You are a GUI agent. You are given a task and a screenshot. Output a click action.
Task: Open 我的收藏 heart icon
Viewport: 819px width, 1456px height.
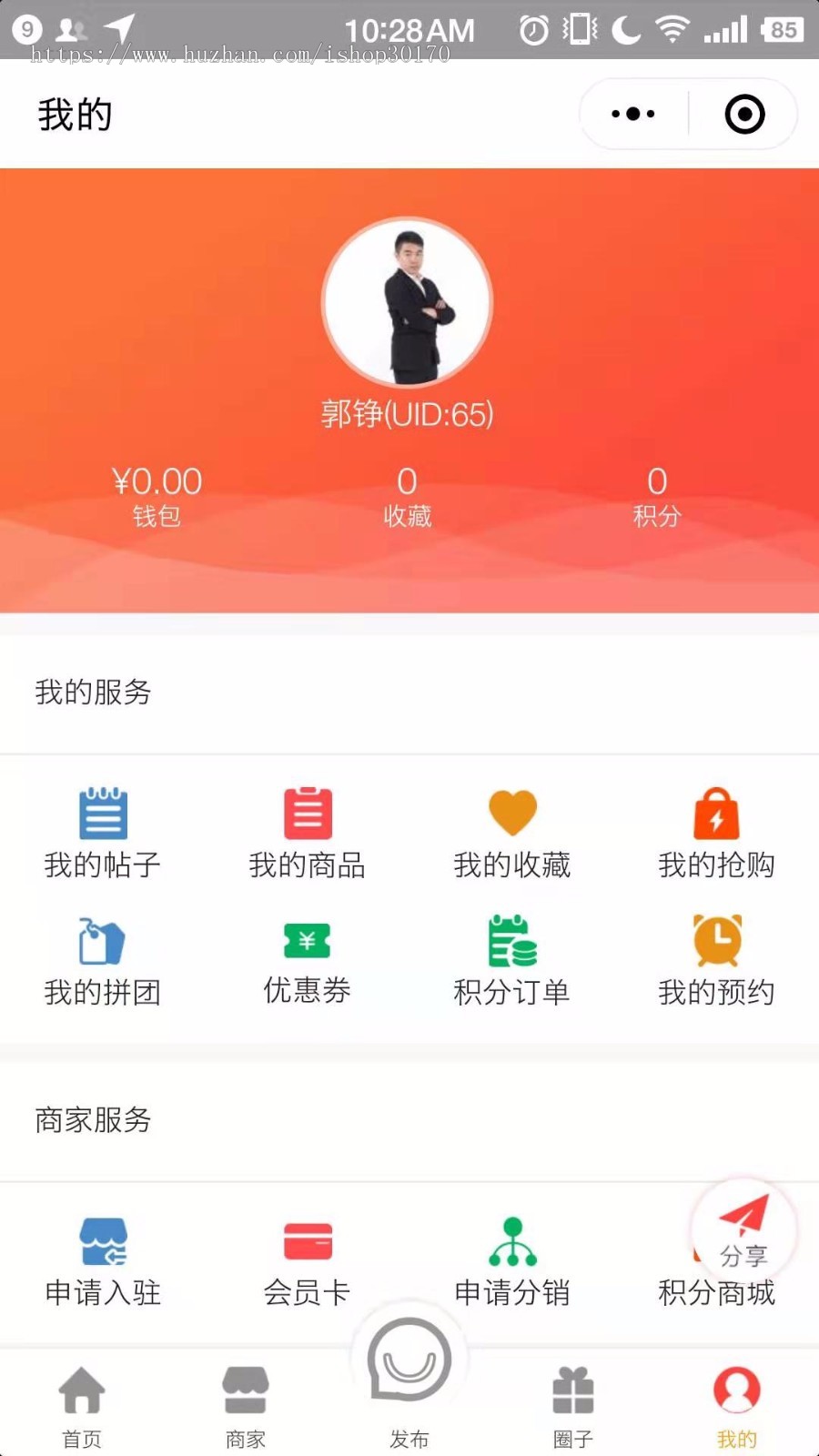pyautogui.click(x=512, y=810)
